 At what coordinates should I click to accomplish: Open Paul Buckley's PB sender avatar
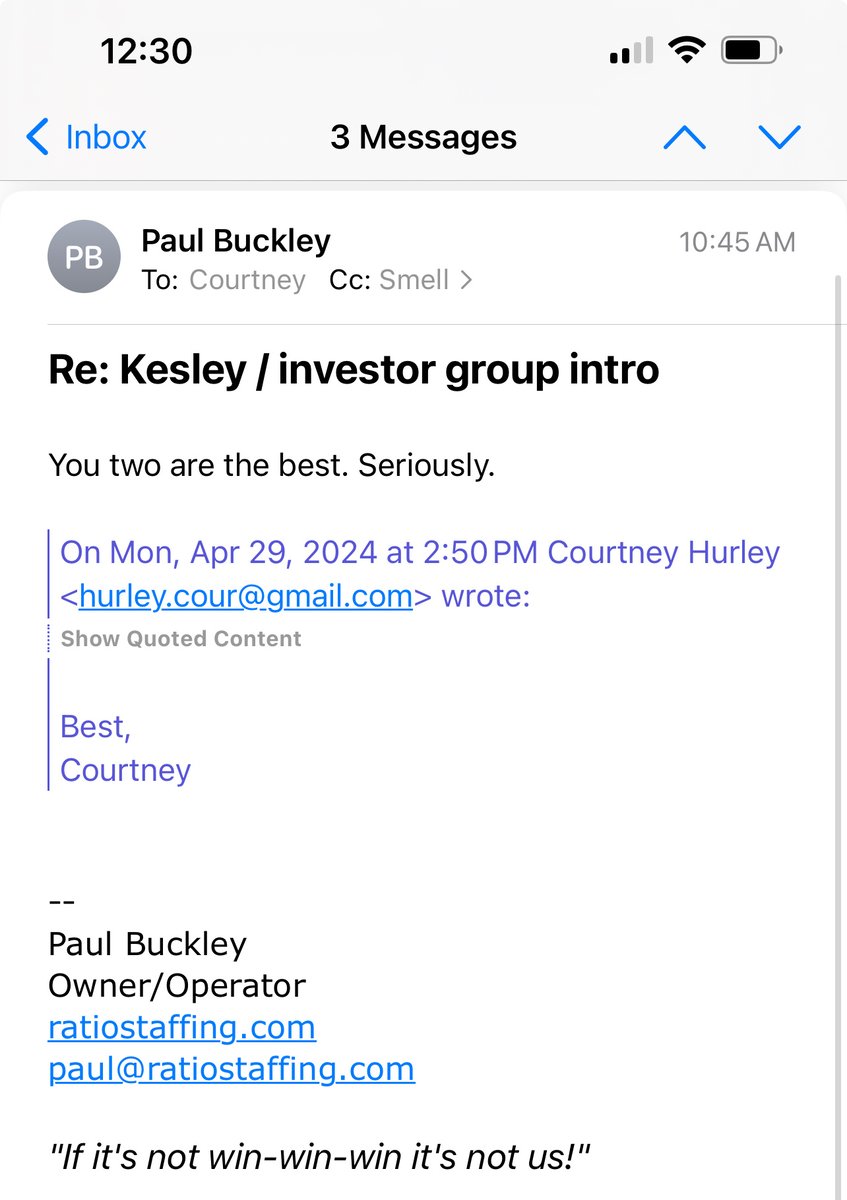[x=84, y=258]
